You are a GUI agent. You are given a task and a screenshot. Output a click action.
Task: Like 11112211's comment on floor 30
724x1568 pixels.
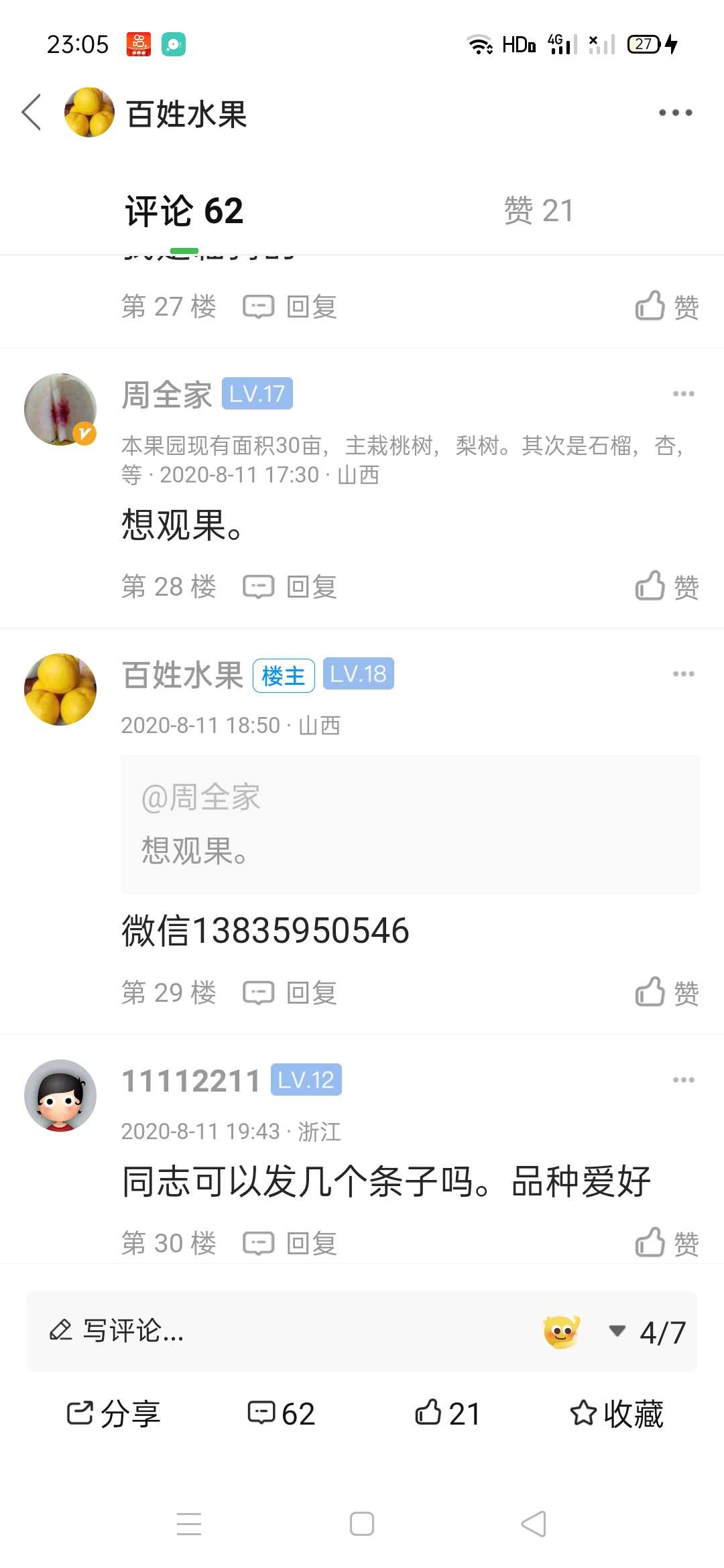(x=667, y=1243)
